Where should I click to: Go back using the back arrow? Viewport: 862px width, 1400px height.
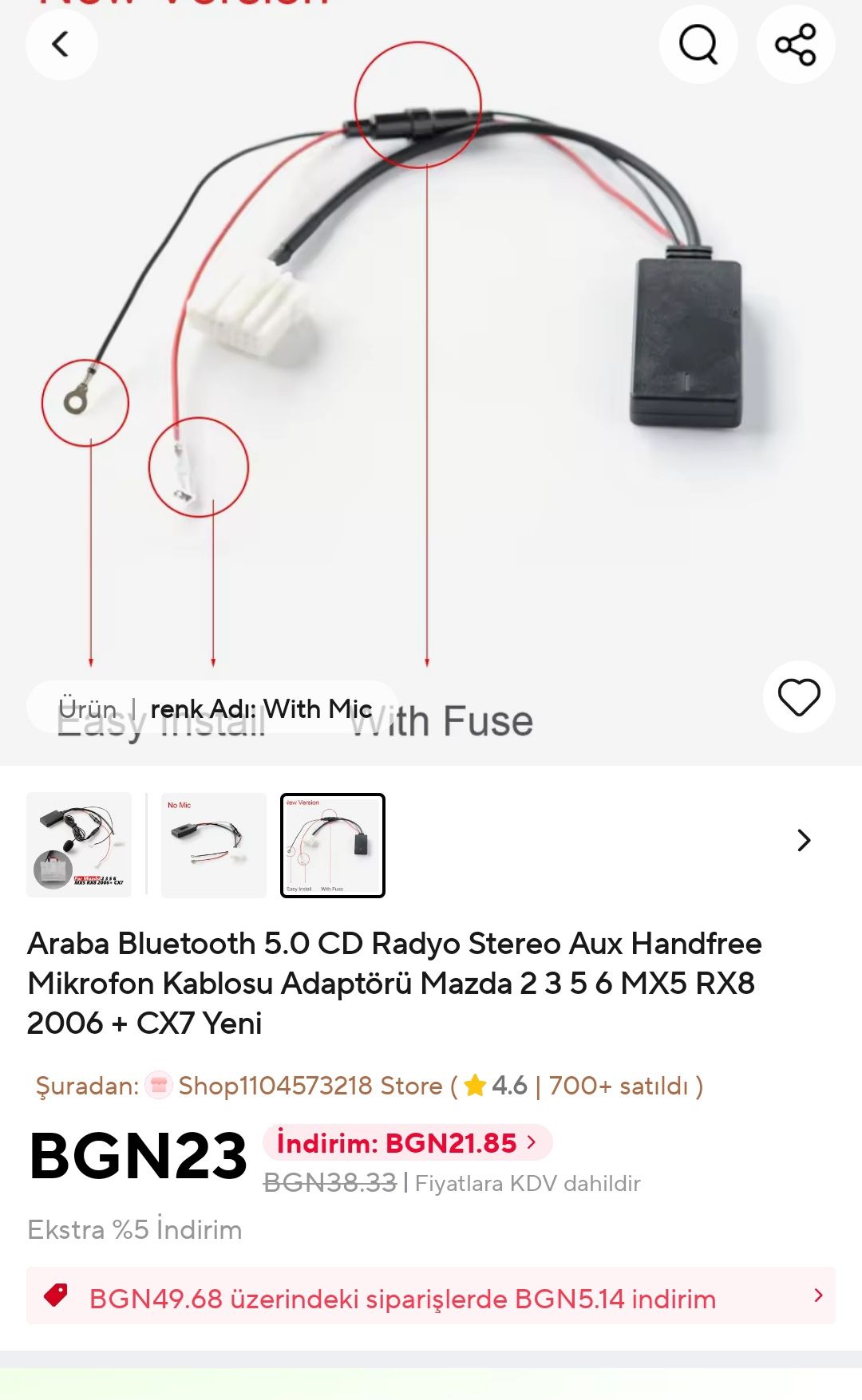coord(61,45)
